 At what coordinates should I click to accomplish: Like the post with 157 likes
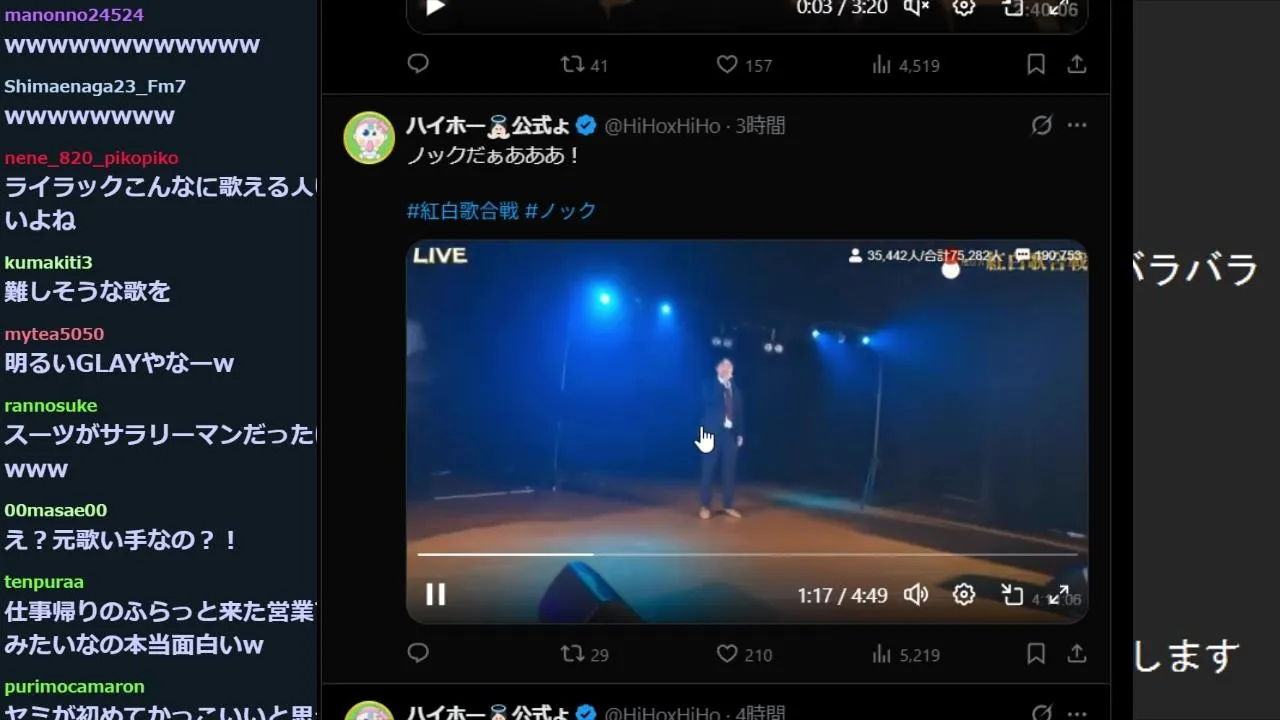(x=728, y=65)
